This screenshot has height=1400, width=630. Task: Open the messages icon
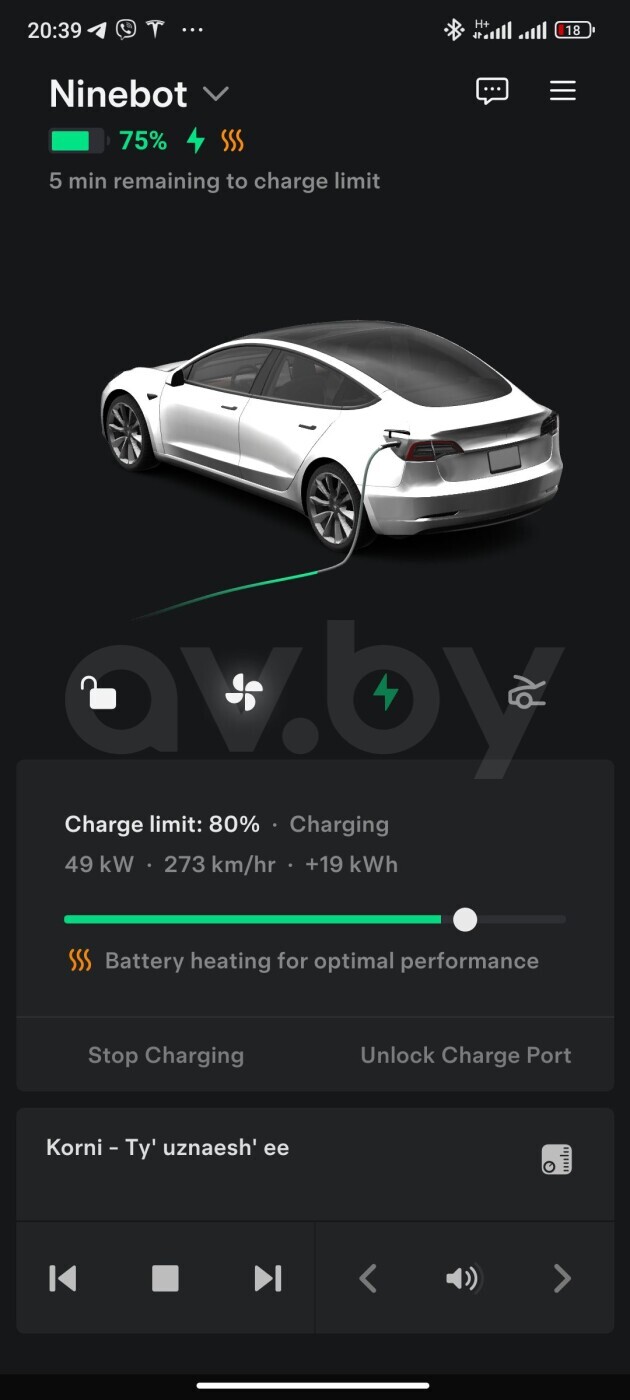[x=492, y=91]
